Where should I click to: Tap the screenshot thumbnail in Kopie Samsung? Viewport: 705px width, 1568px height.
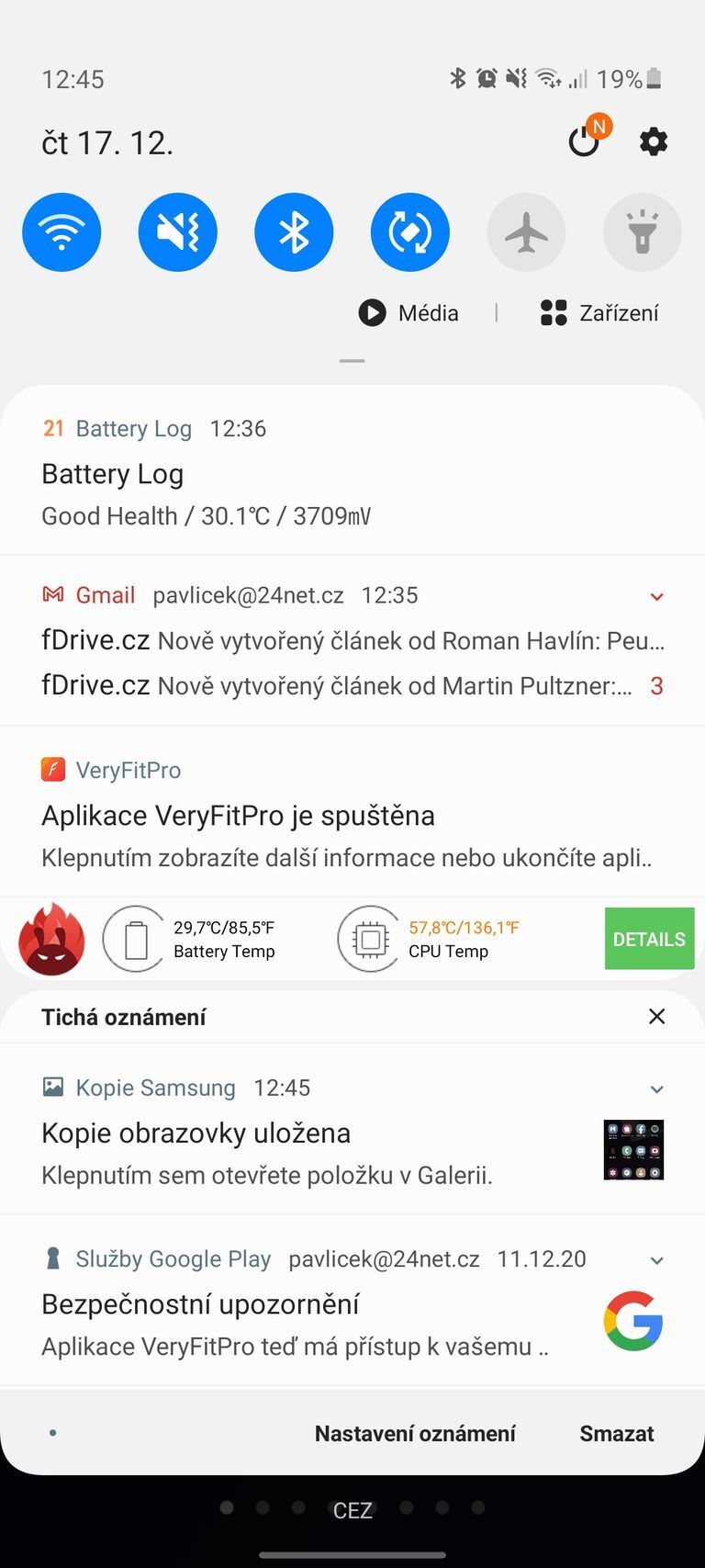point(632,1149)
